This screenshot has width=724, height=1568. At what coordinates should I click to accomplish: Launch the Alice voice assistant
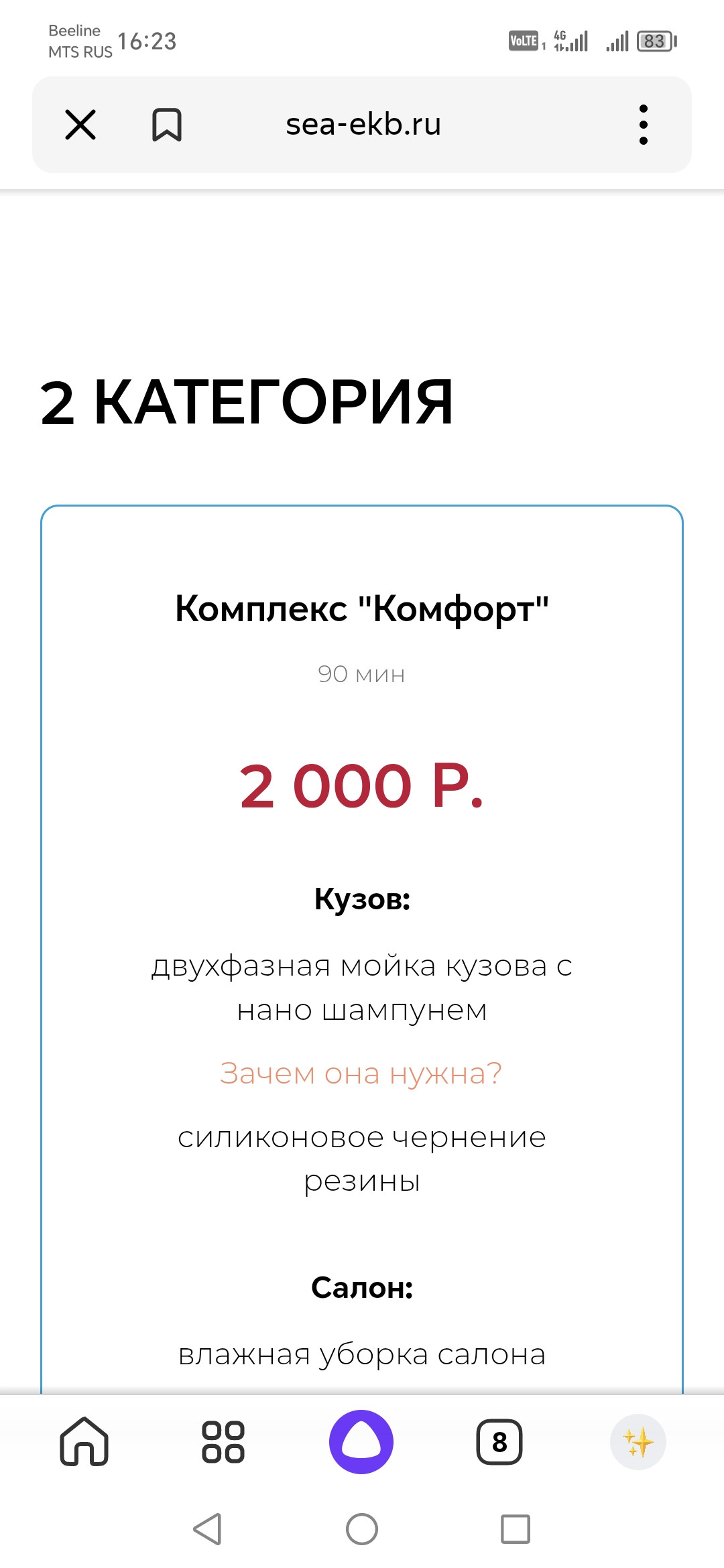click(361, 1442)
